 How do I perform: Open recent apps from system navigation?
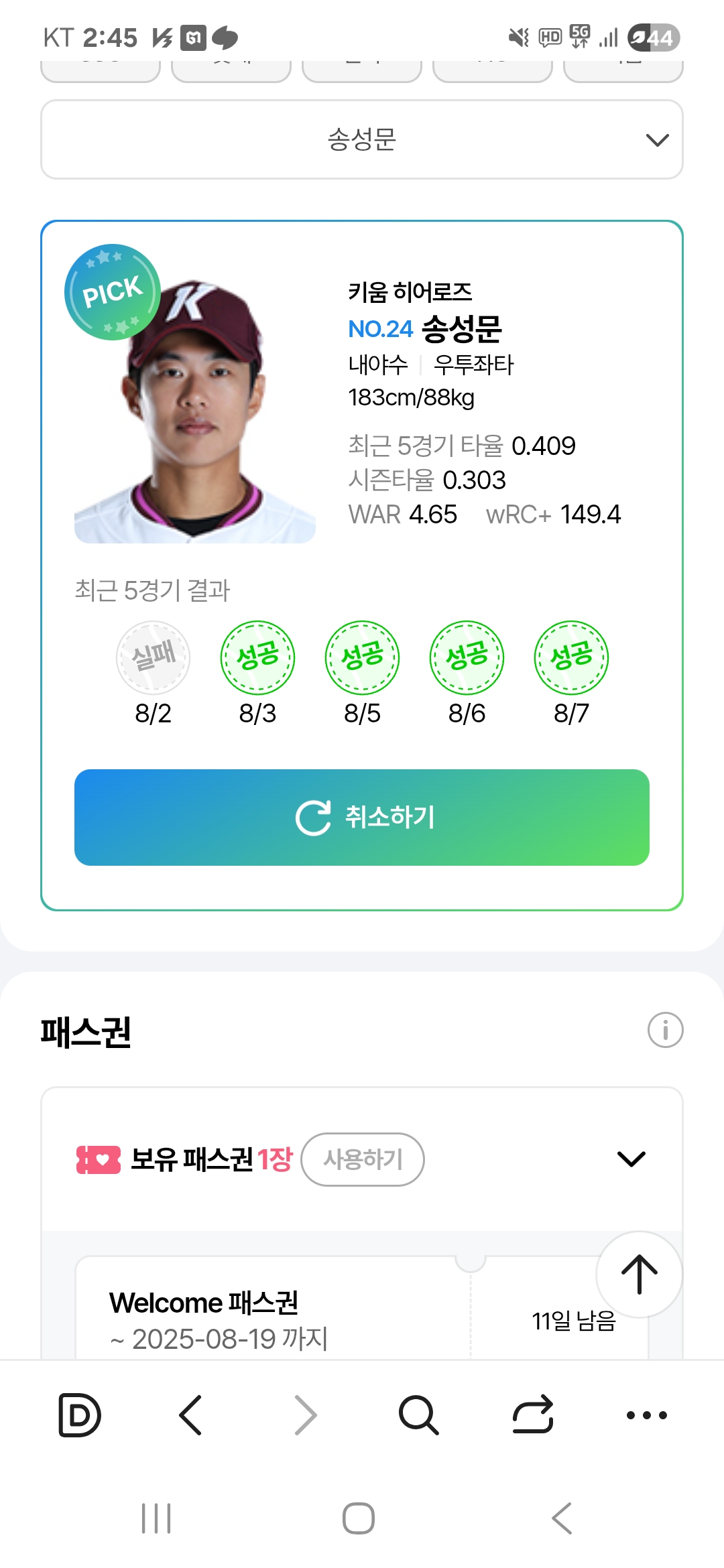156,1518
